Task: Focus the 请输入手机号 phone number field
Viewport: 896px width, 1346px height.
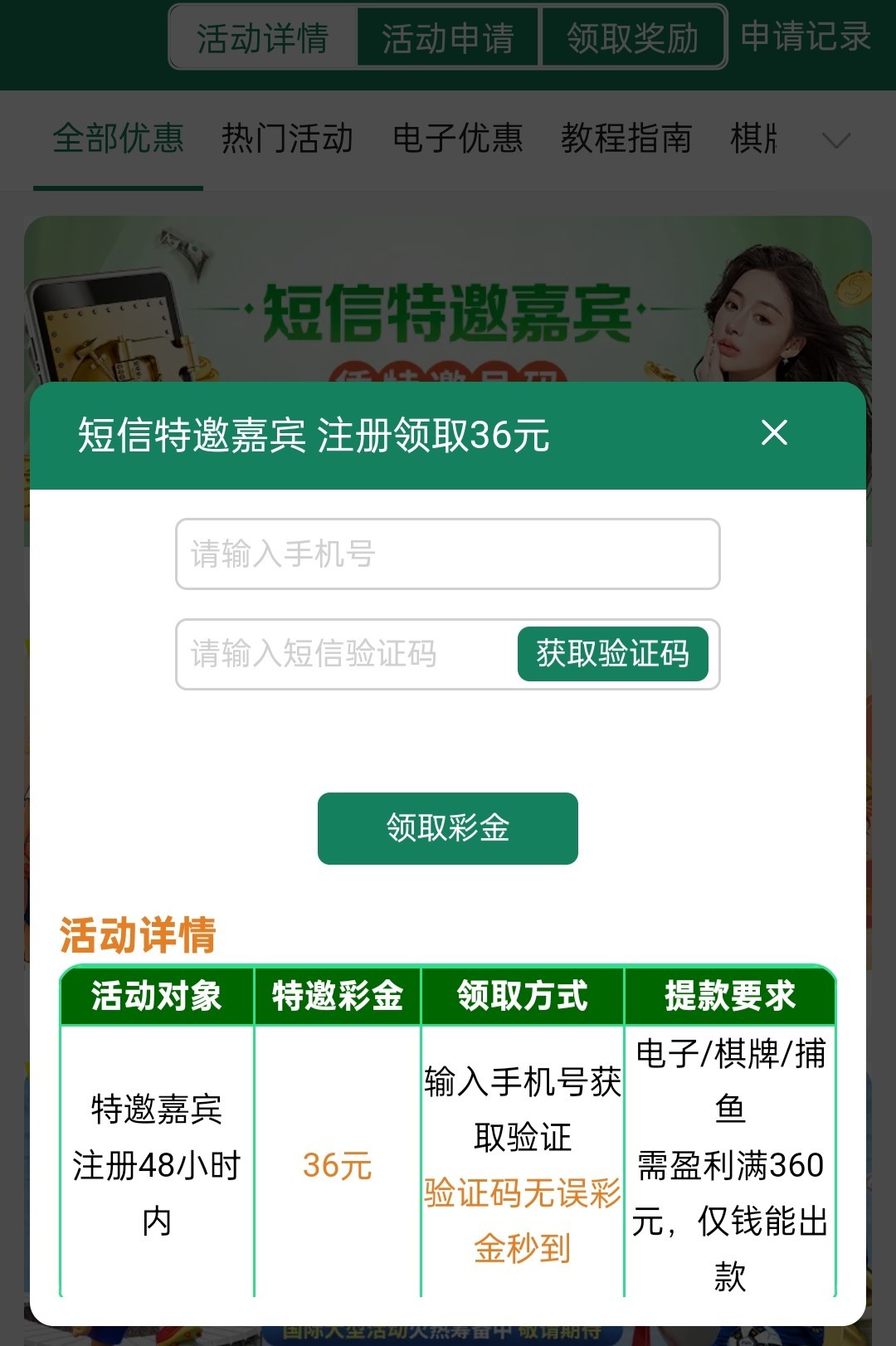Action: tap(447, 554)
